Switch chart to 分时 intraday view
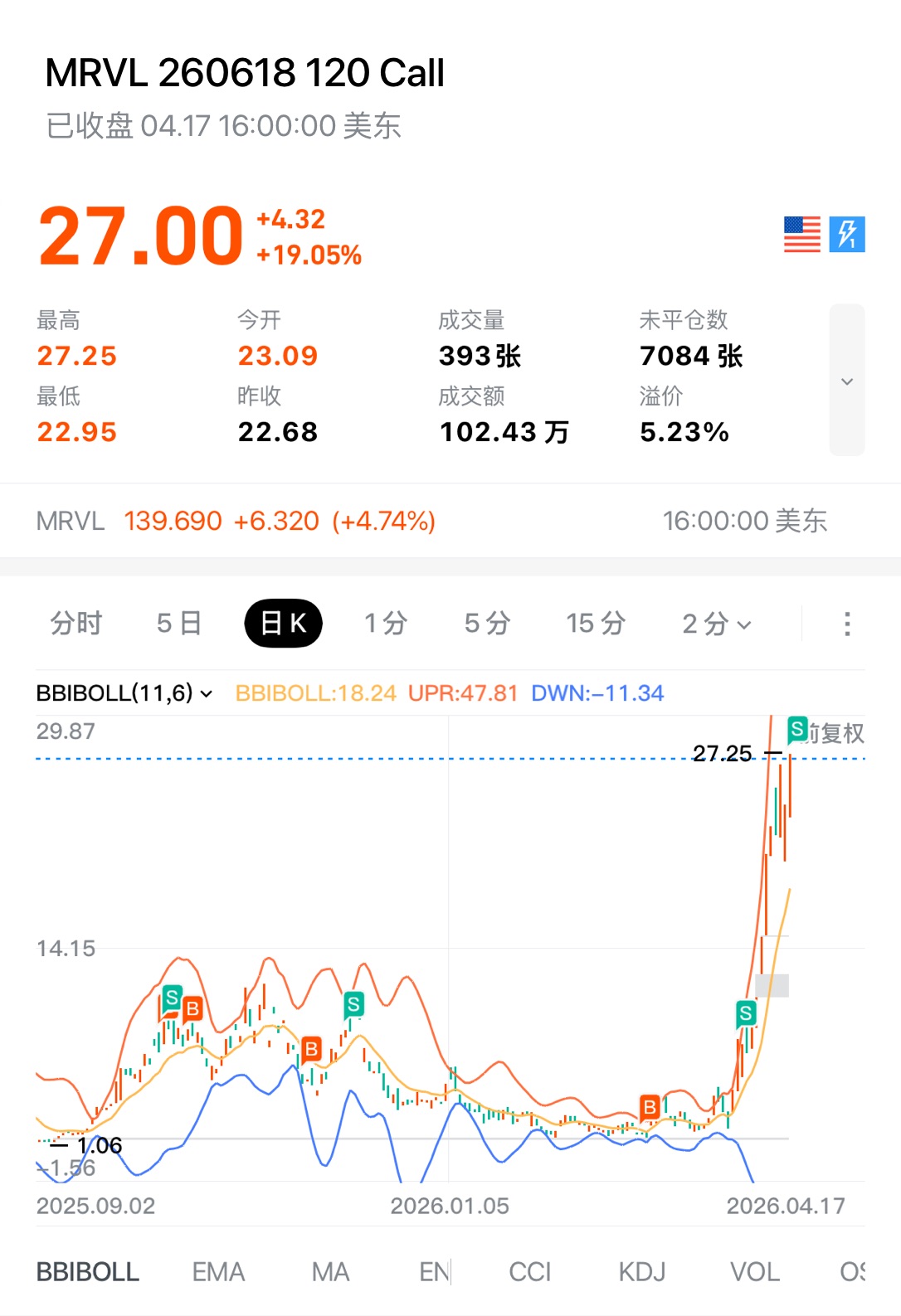901x1316 pixels. point(75,623)
